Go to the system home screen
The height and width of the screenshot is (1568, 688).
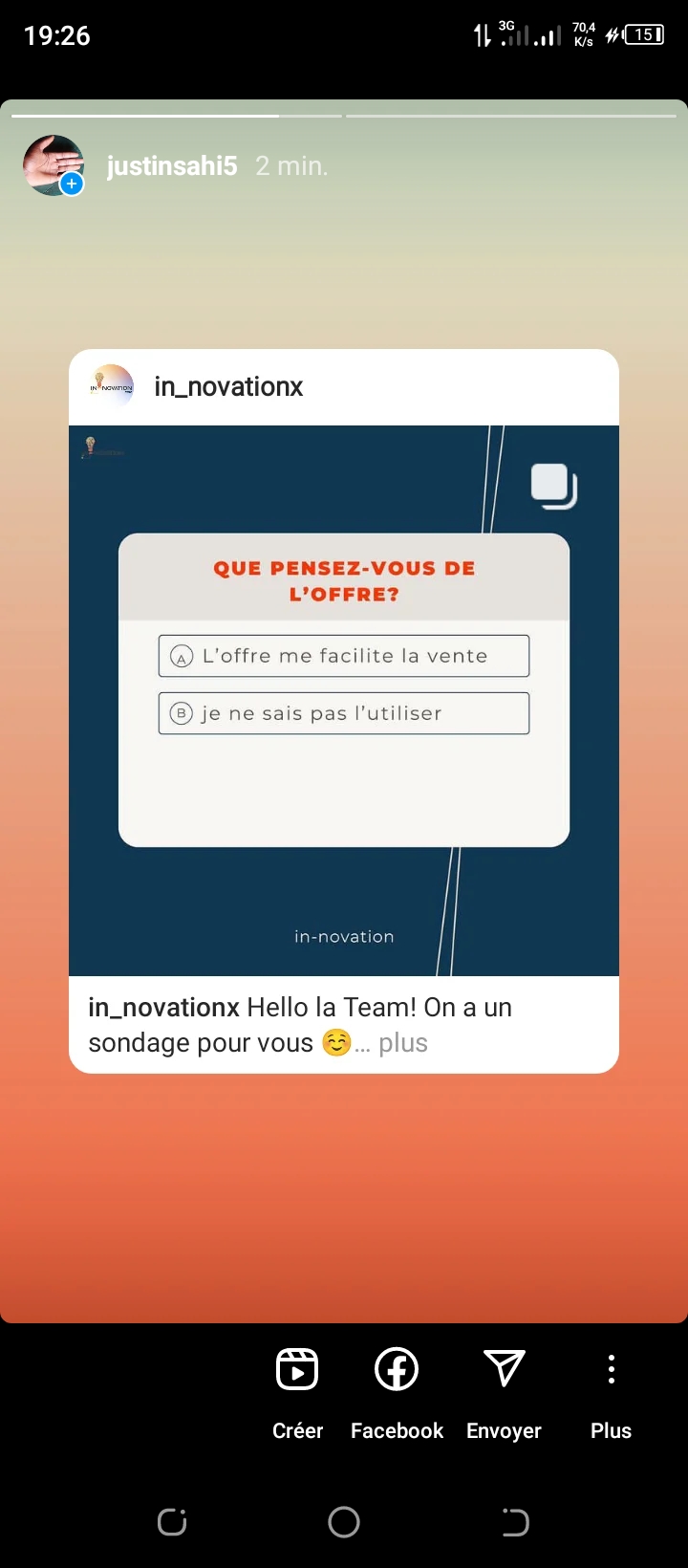(x=344, y=1522)
